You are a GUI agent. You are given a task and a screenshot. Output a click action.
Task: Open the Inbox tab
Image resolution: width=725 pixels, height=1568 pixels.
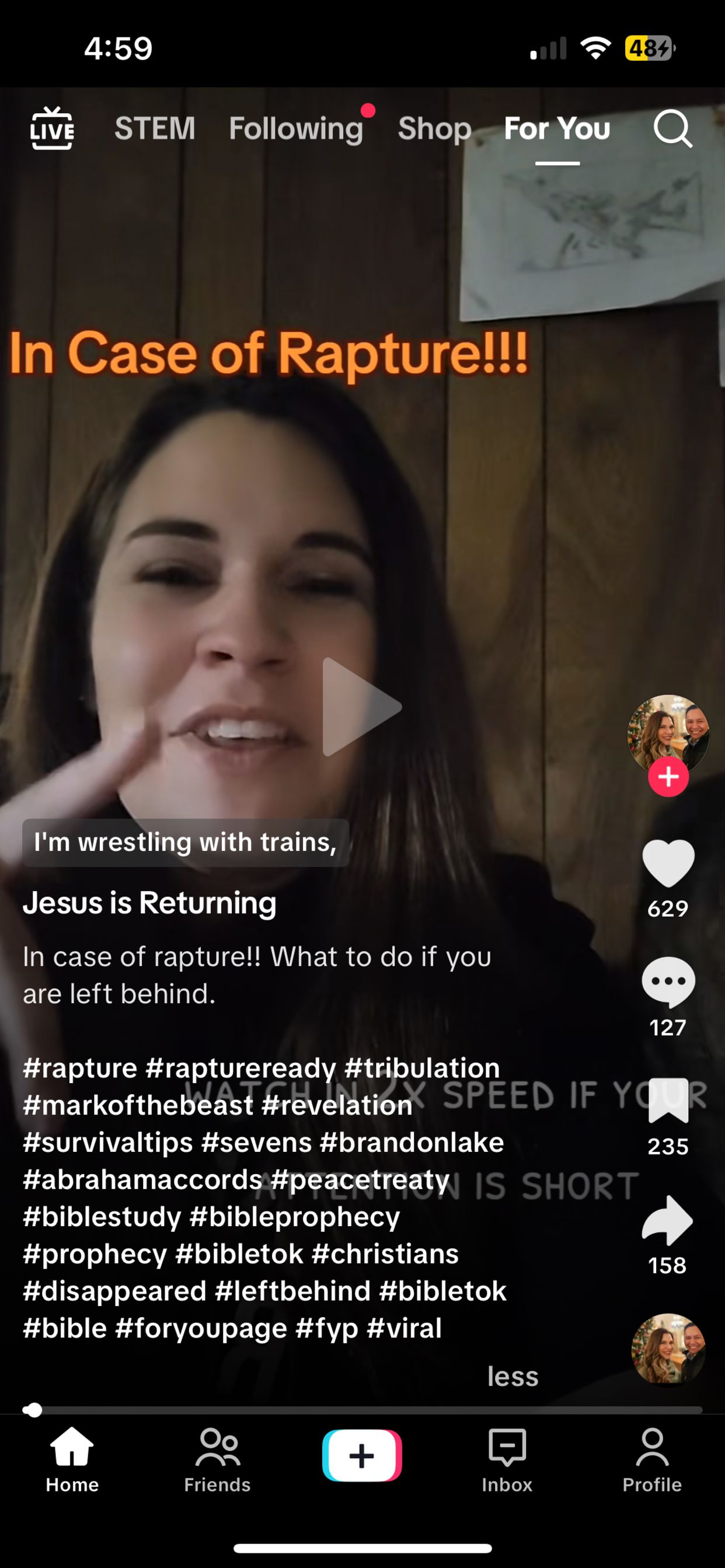[507, 1461]
